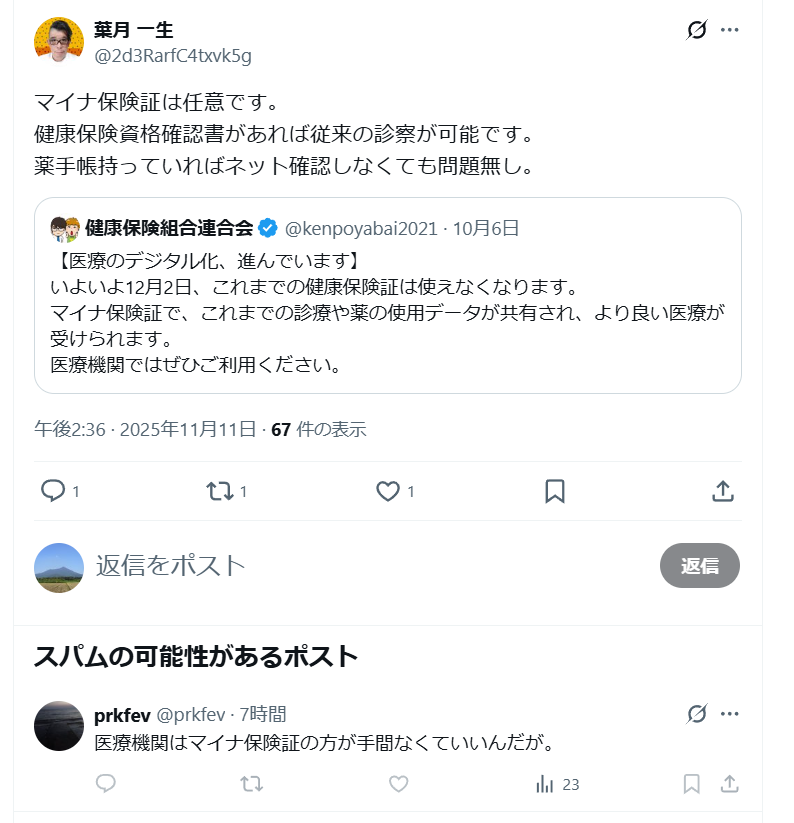Reply to 葉月 一生's post via comment icon

(53, 491)
